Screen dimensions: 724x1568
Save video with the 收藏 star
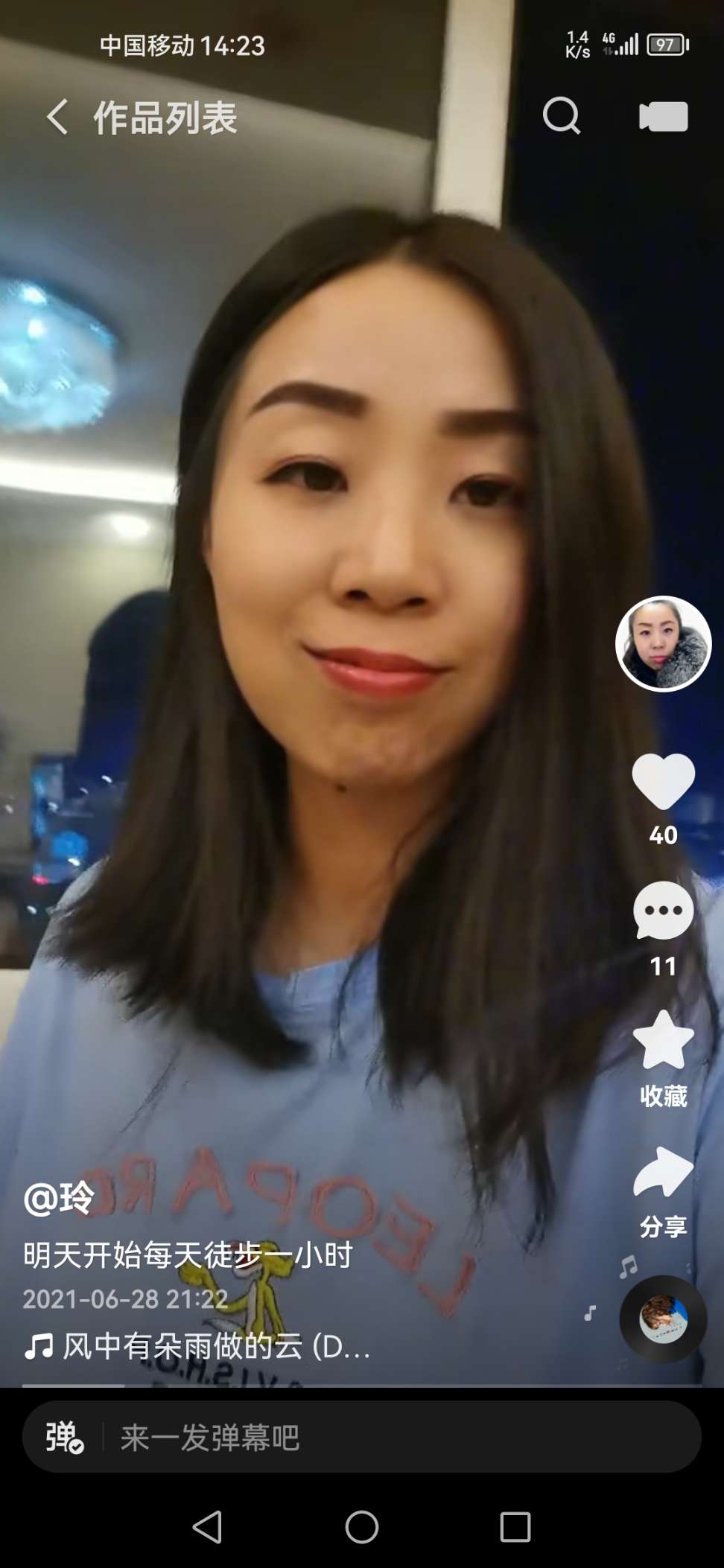(663, 1041)
